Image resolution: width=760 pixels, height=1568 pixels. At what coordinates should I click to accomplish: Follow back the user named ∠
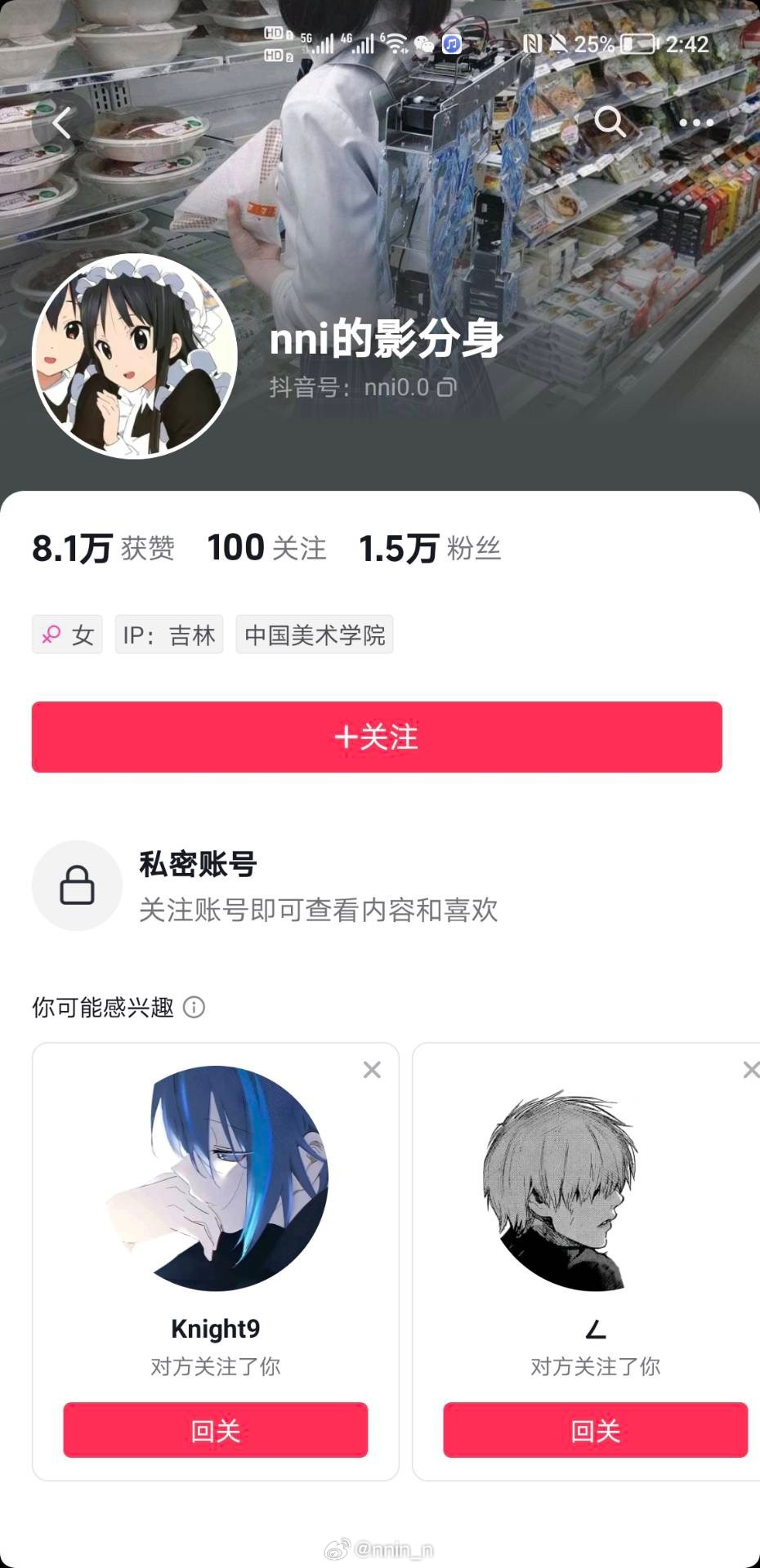(x=595, y=1430)
